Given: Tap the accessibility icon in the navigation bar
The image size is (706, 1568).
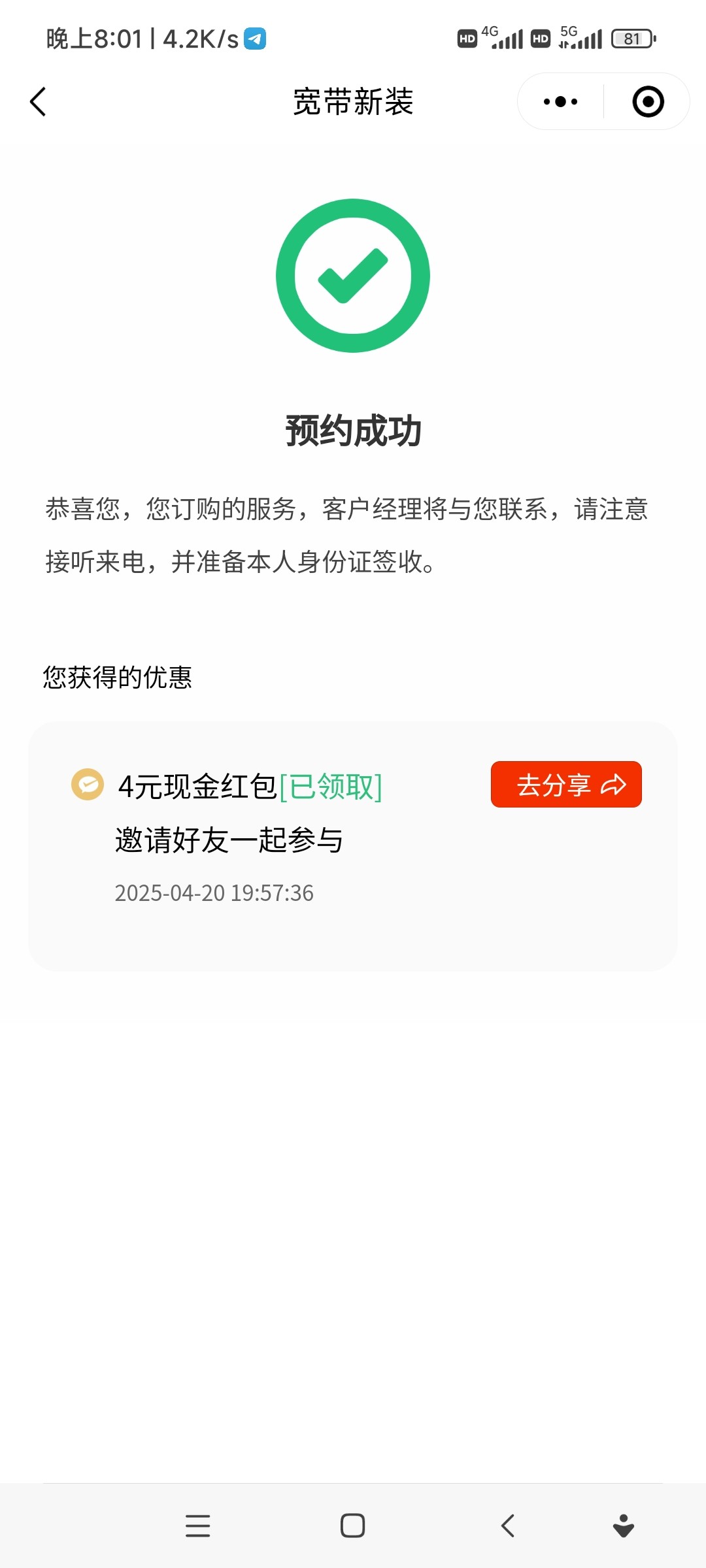Looking at the screenshot, I should coord(624,1526).
